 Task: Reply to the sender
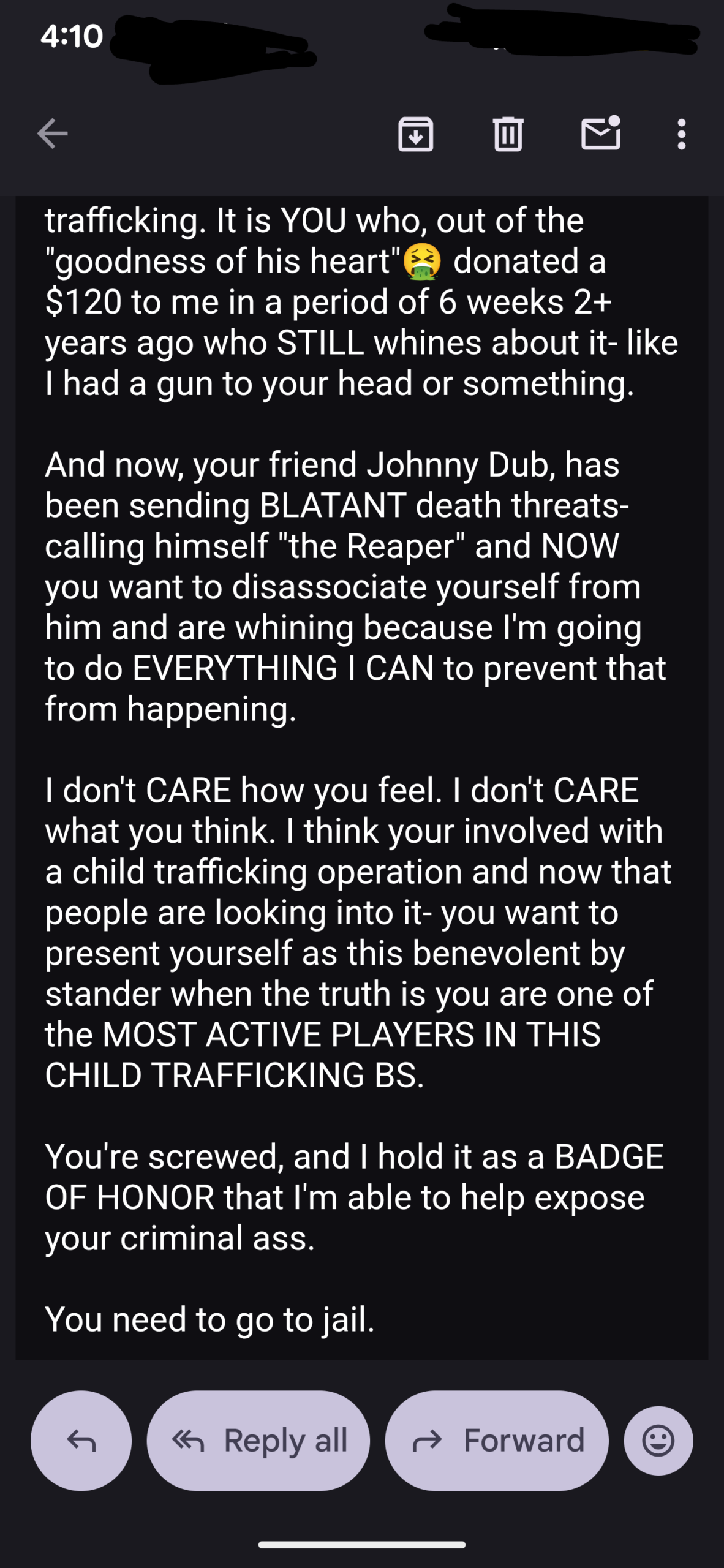coord(81,1441)
